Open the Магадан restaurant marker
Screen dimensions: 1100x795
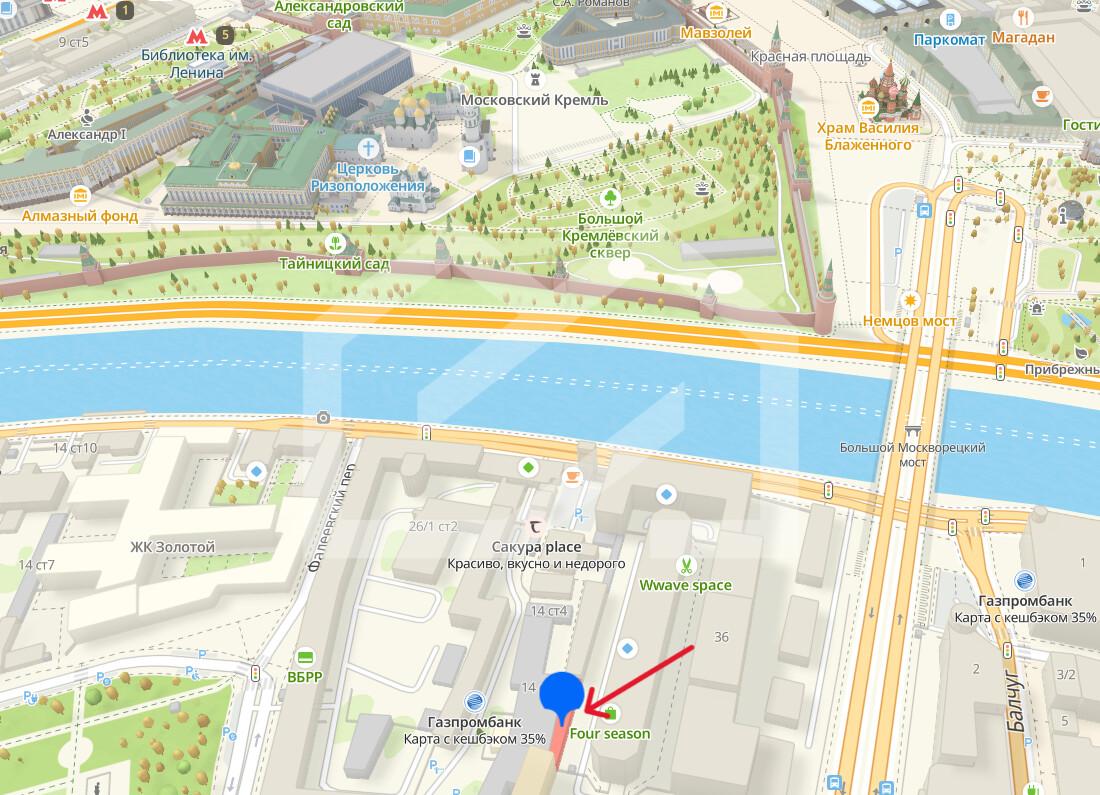(x=1023, y=18)
